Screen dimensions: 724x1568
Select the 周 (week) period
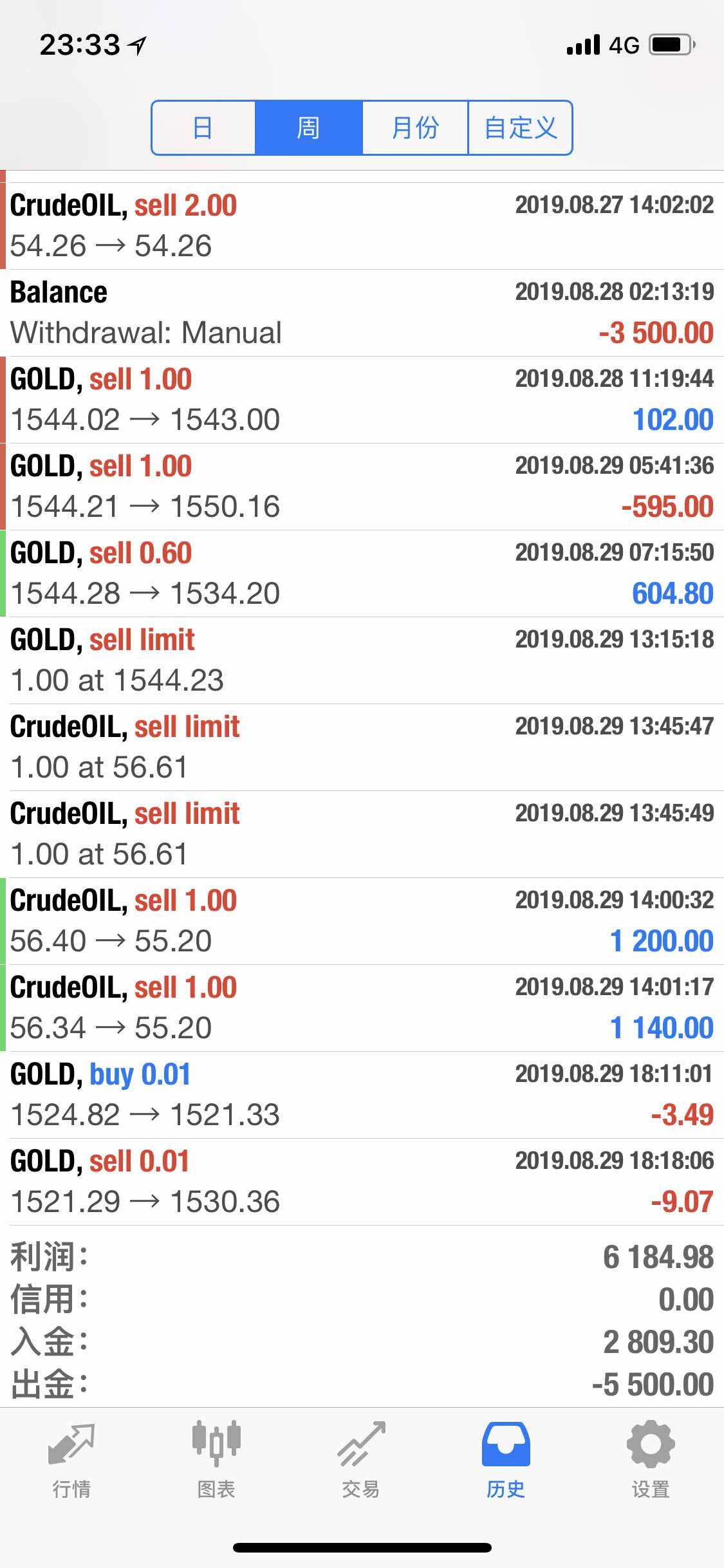pos(308,127)
